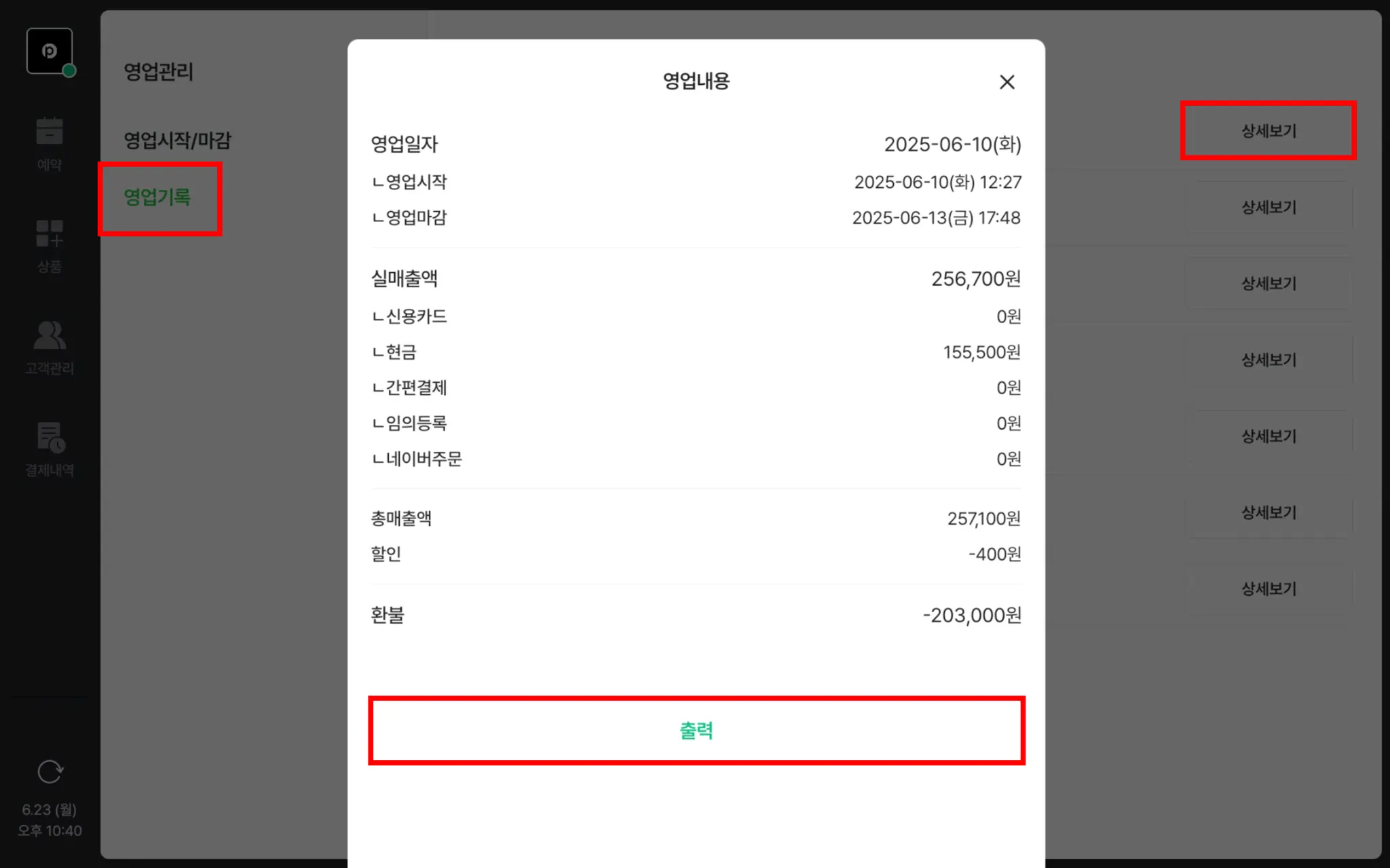This screenshot has height=868, width=1390.
Task: Switch to the 예약 section
Action: pyautogui.click(x=50, y=144)
